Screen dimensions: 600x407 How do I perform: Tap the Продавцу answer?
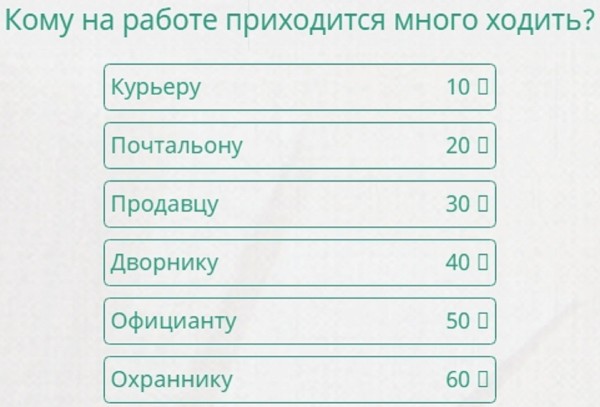tap(299, 205)
